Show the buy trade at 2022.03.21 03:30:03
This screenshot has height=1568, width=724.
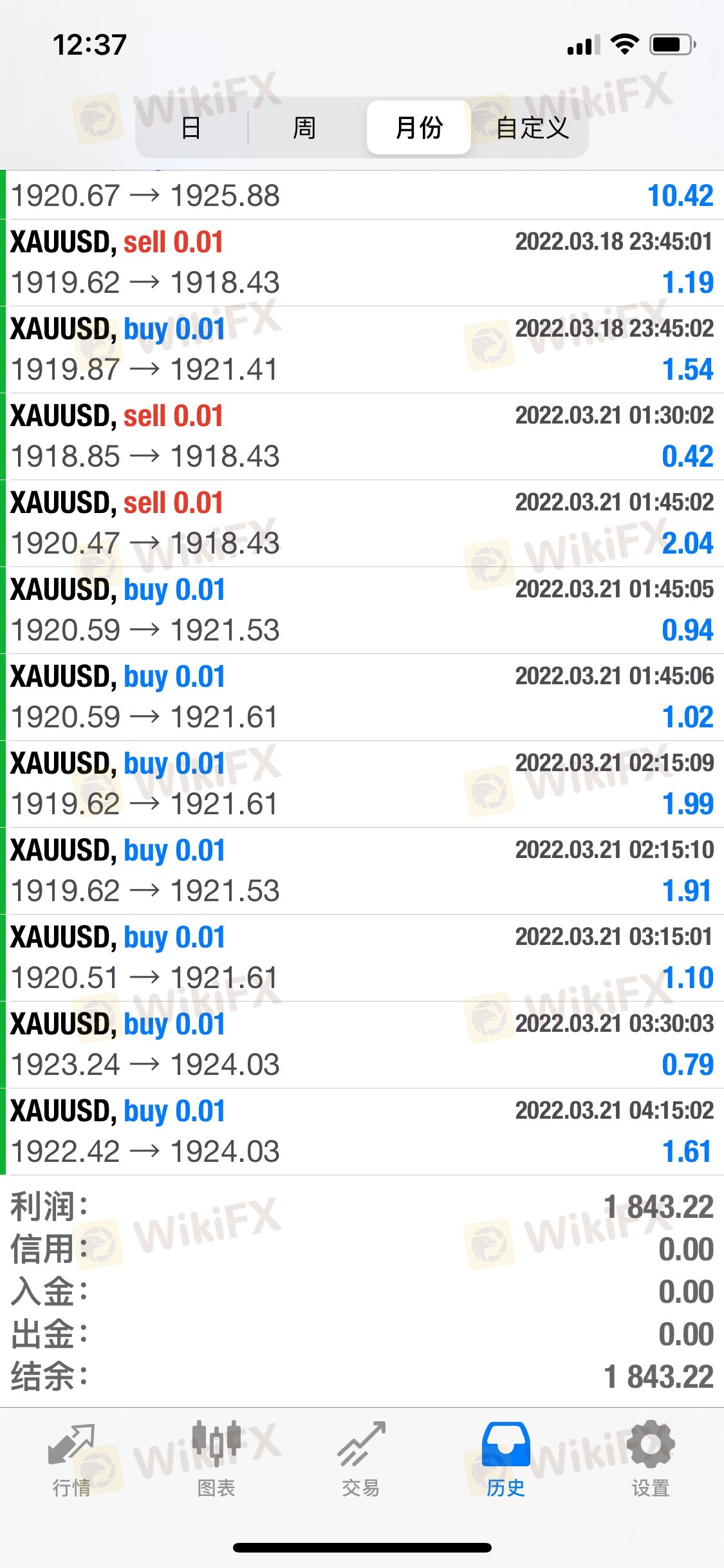coord(362,1045)
